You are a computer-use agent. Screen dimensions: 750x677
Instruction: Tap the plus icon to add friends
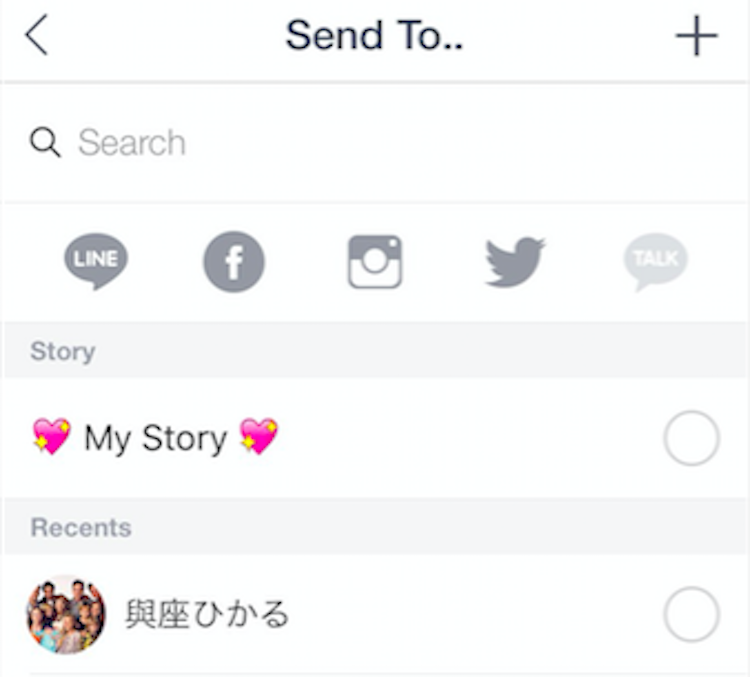click(x=696, y=37)
